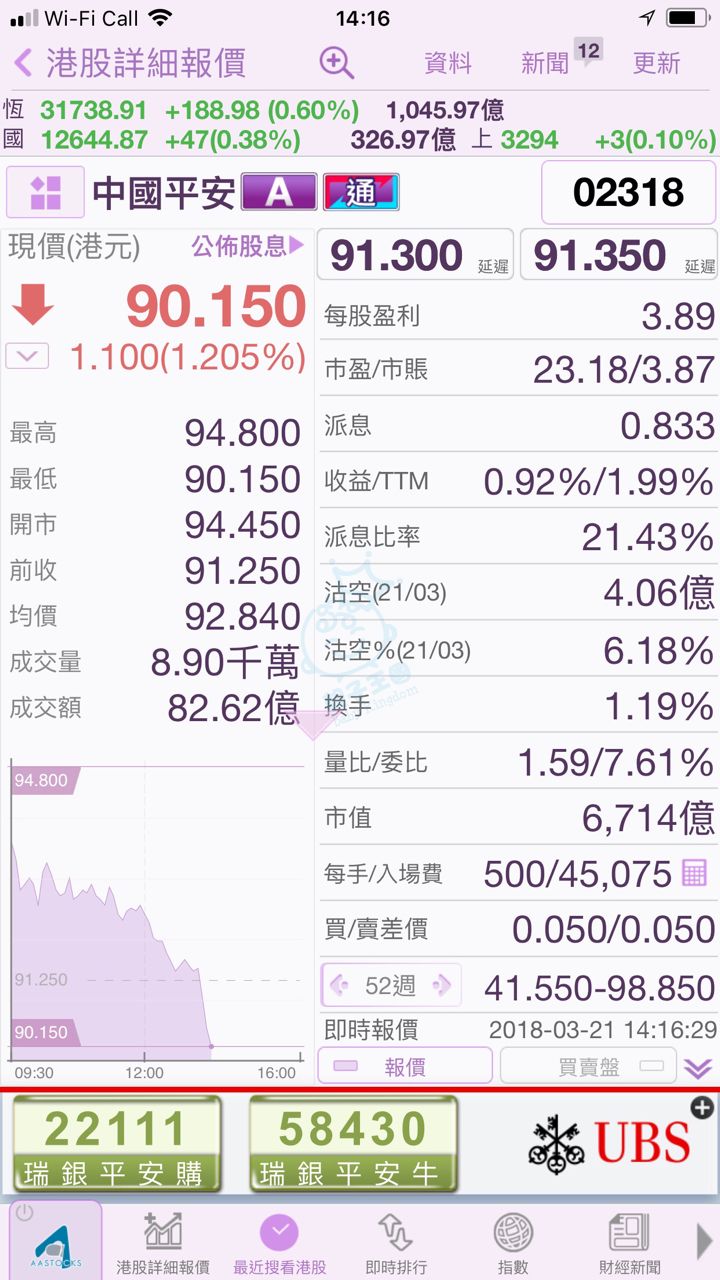720x1280 pixels.
Task: Select the 報價 view button
Action: [404, 1066]
